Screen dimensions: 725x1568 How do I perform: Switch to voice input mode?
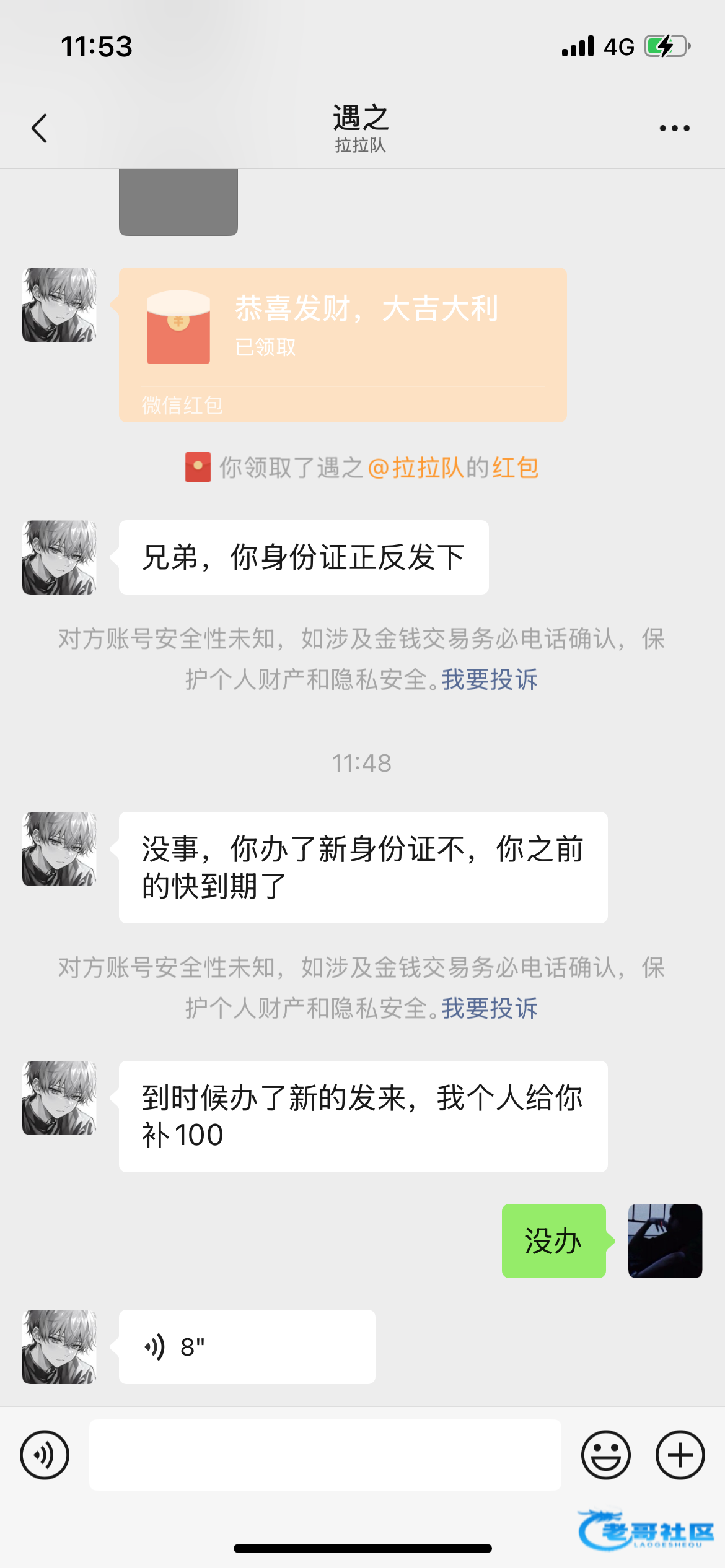(x=45, y=1455)
